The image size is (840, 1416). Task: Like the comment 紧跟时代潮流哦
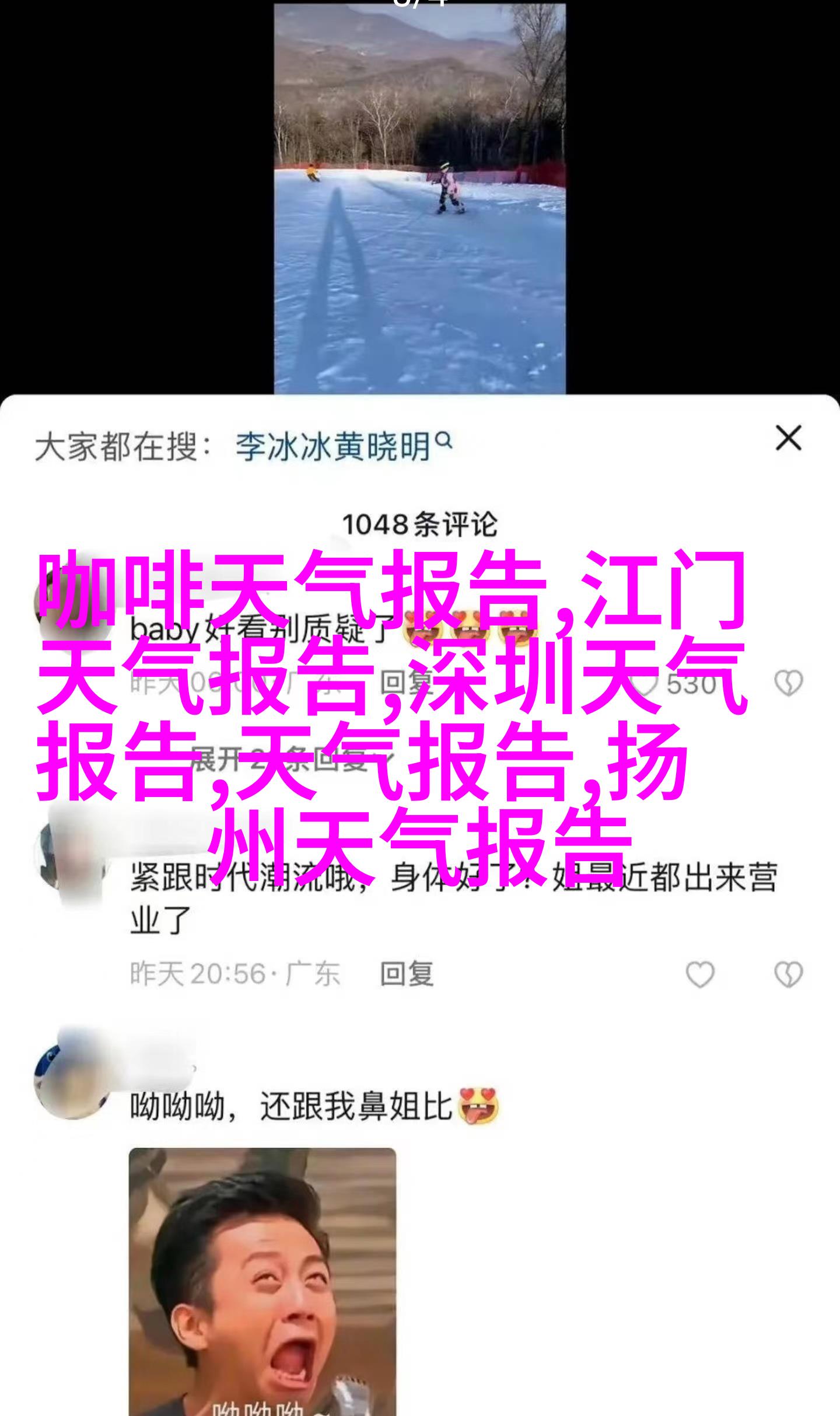point(699,974)
